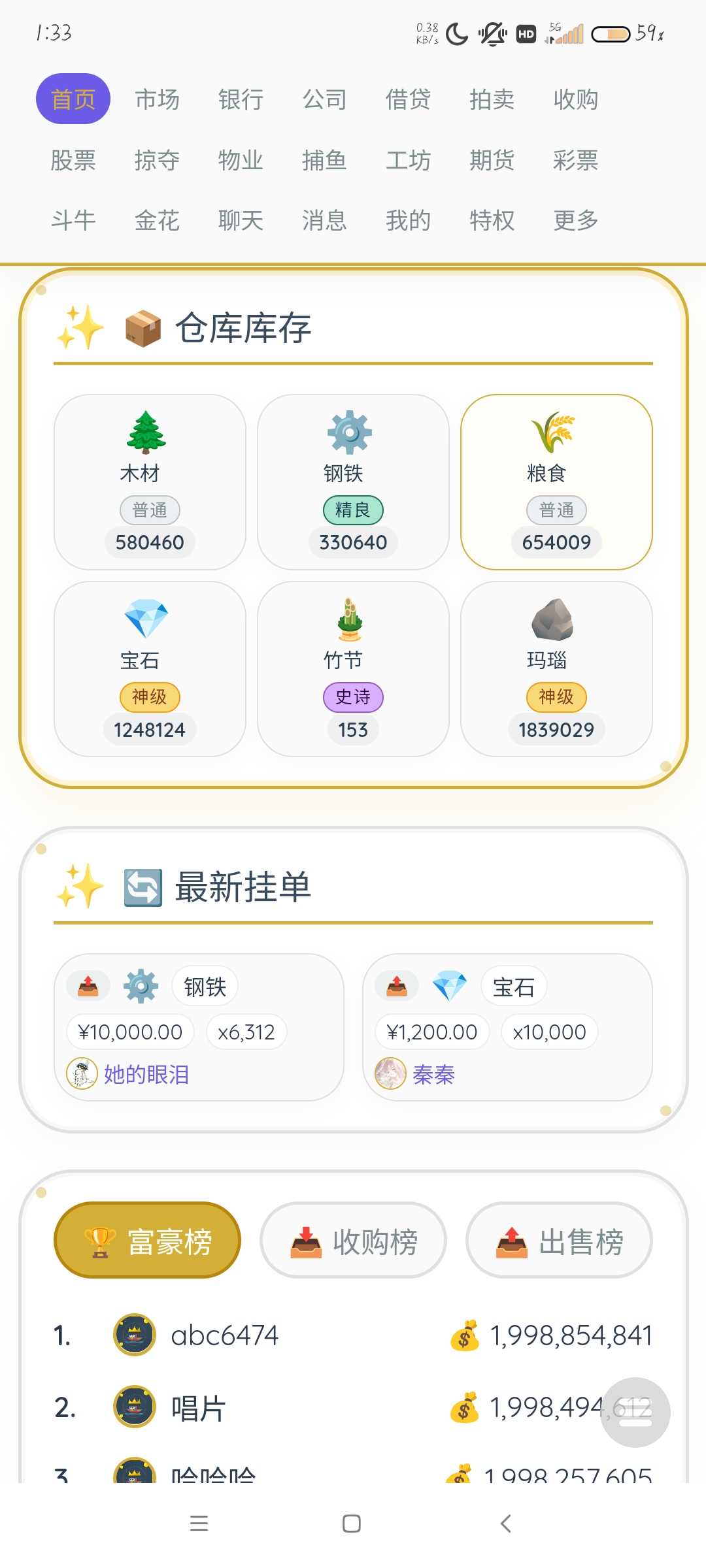Image resolution: width=706 pixels, height=1568 pixels.
Task: Tap the floating gray menu button
Action: tap(635, 1412)
